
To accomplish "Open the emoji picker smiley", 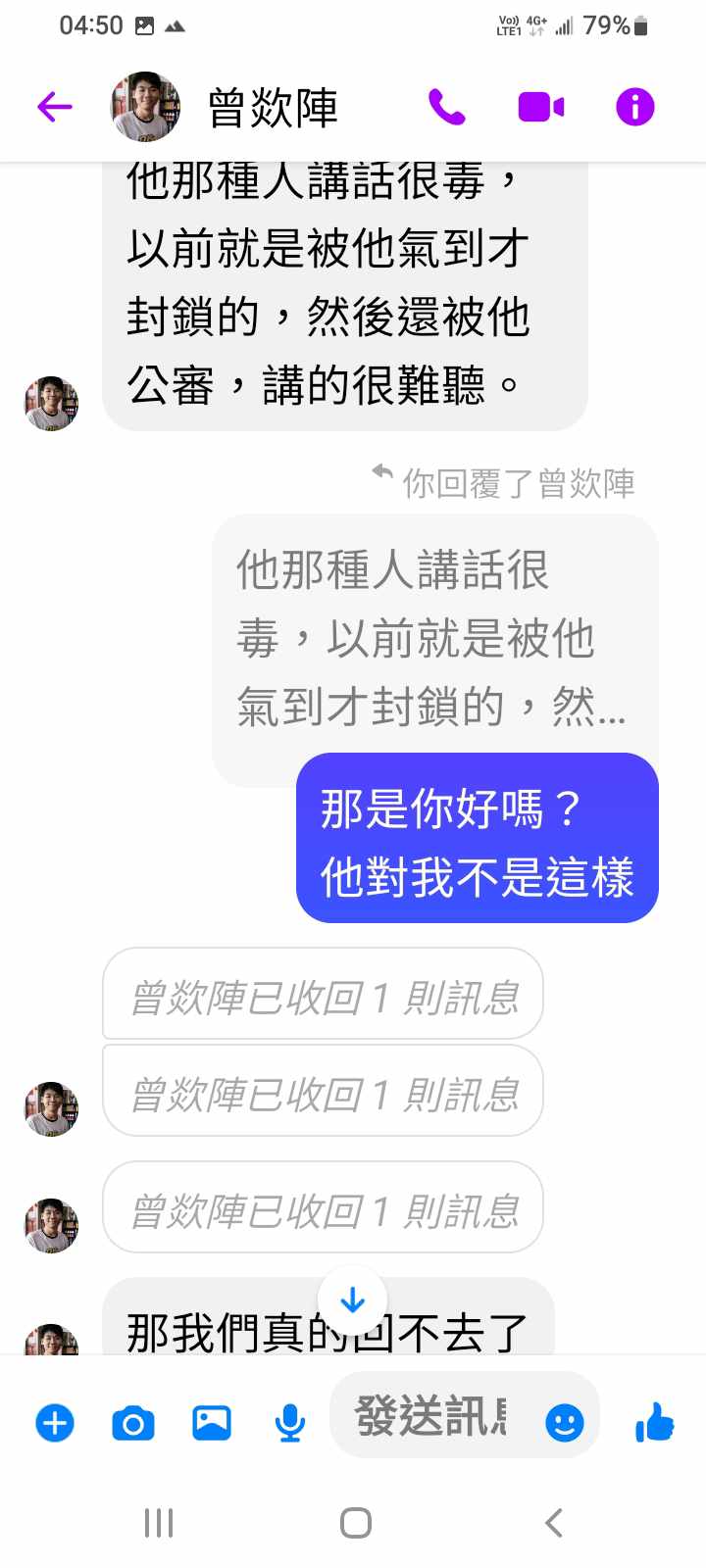I will (564, 1422).
